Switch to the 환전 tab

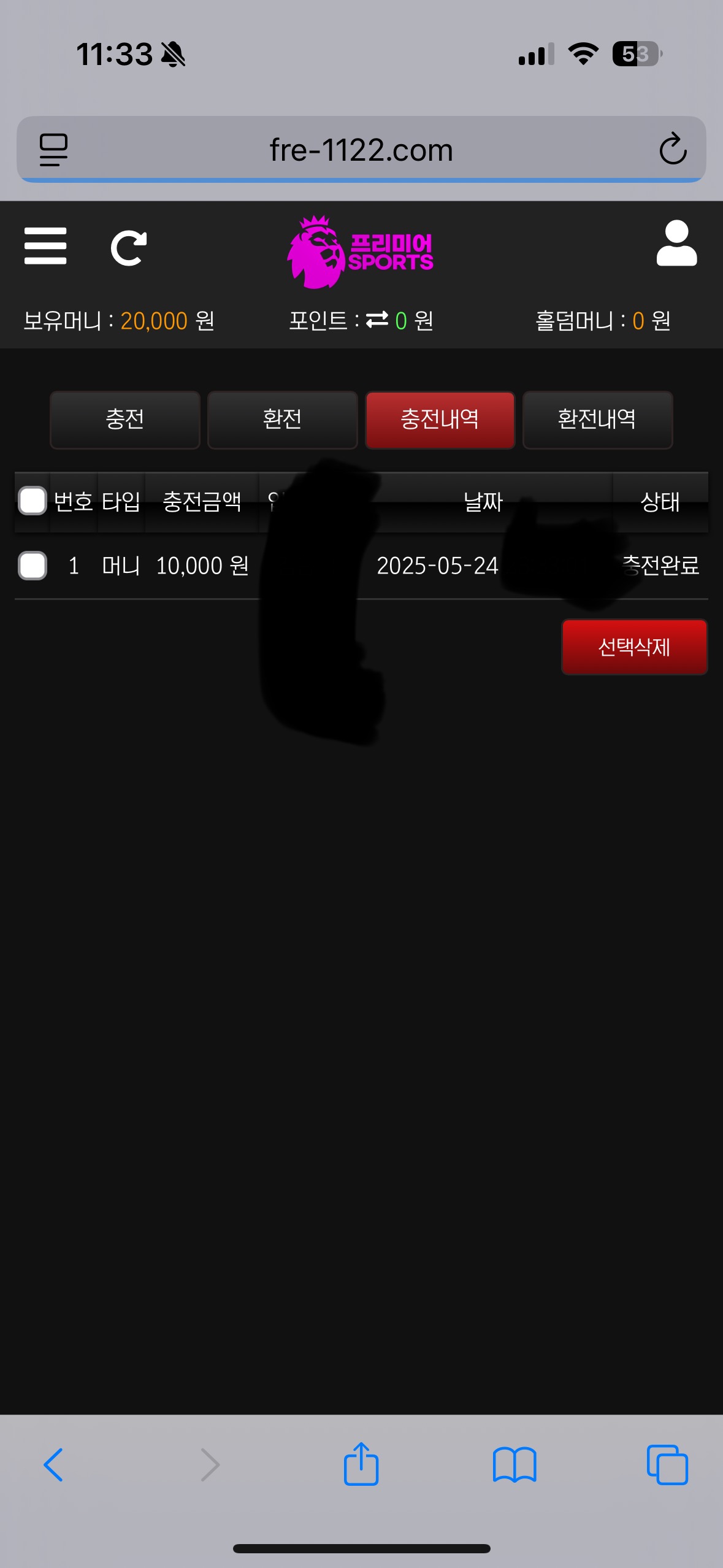(282, 420)
